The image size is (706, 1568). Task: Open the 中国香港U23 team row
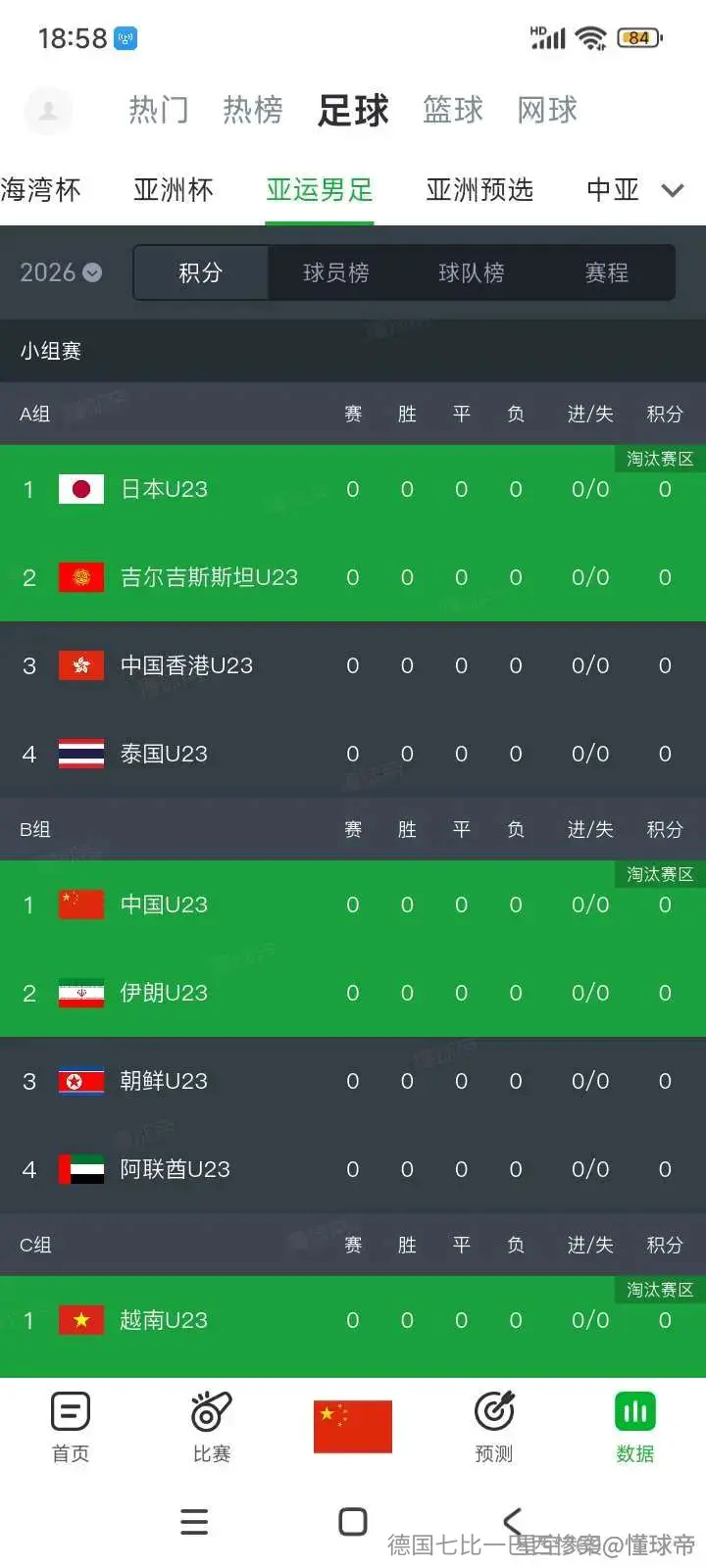click(x=353, y=665)
